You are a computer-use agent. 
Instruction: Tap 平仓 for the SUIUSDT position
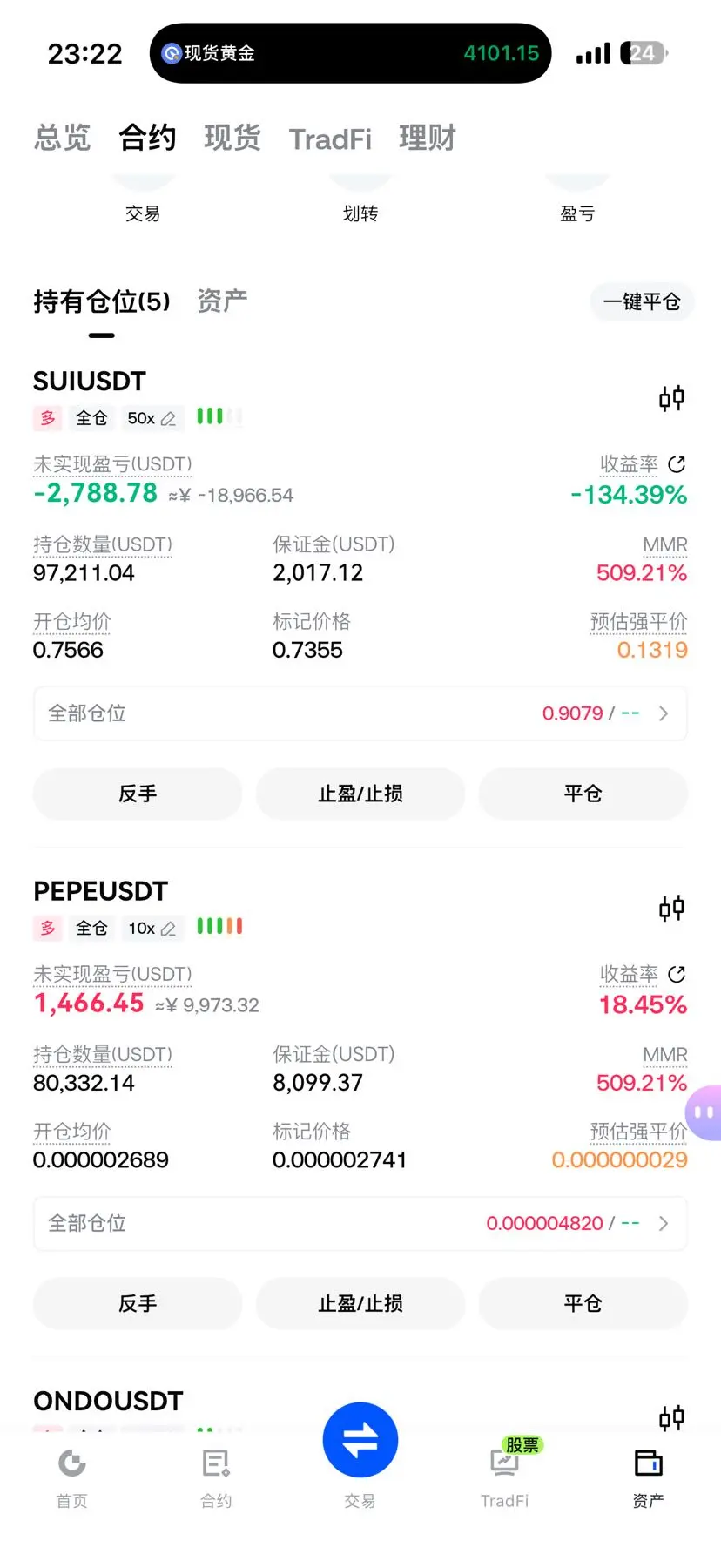(583, 794)
